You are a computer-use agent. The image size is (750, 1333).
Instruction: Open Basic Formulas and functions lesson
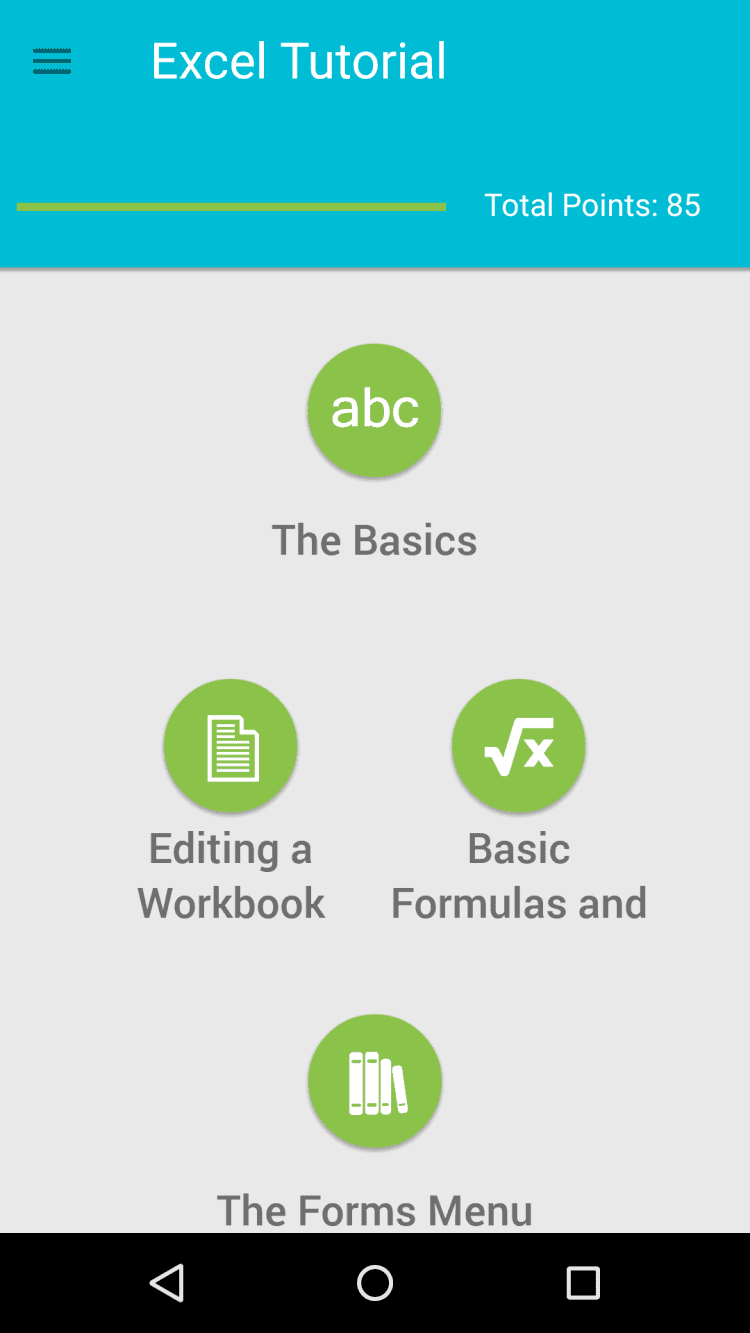pyautogui.click(x=518, y=746)
